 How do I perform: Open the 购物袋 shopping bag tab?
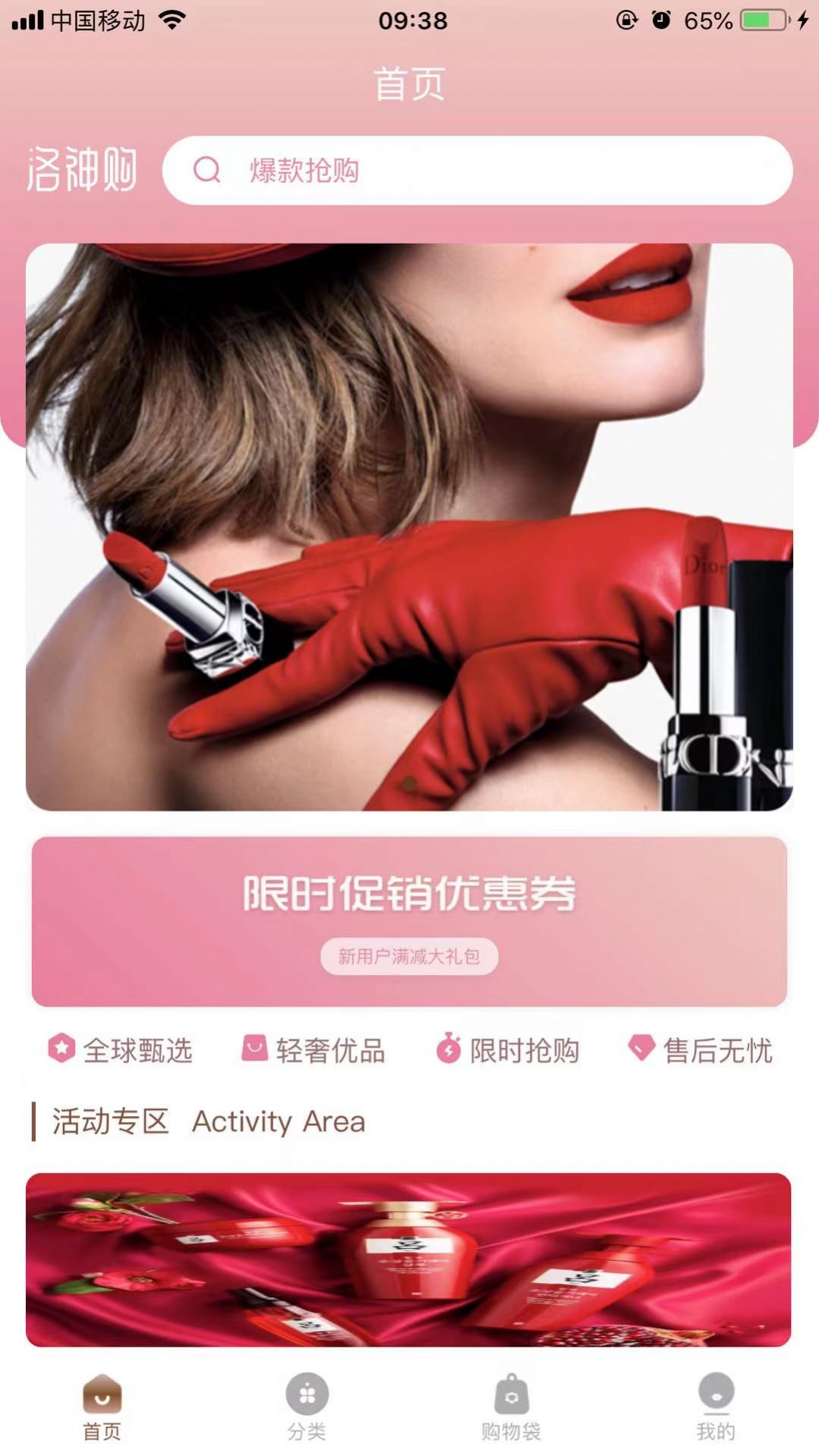511,1407
